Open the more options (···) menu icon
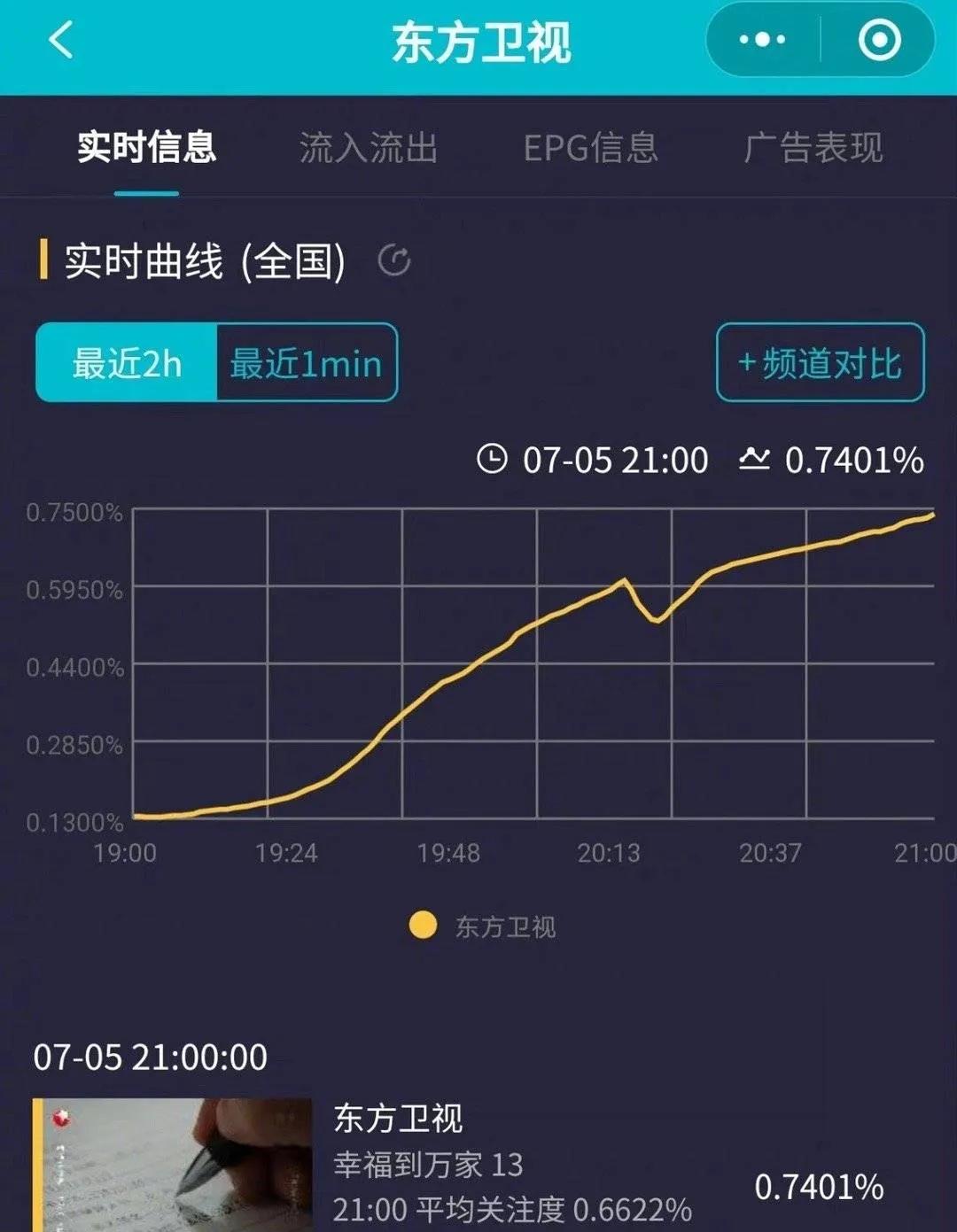957x1232 pixels. 760,37
